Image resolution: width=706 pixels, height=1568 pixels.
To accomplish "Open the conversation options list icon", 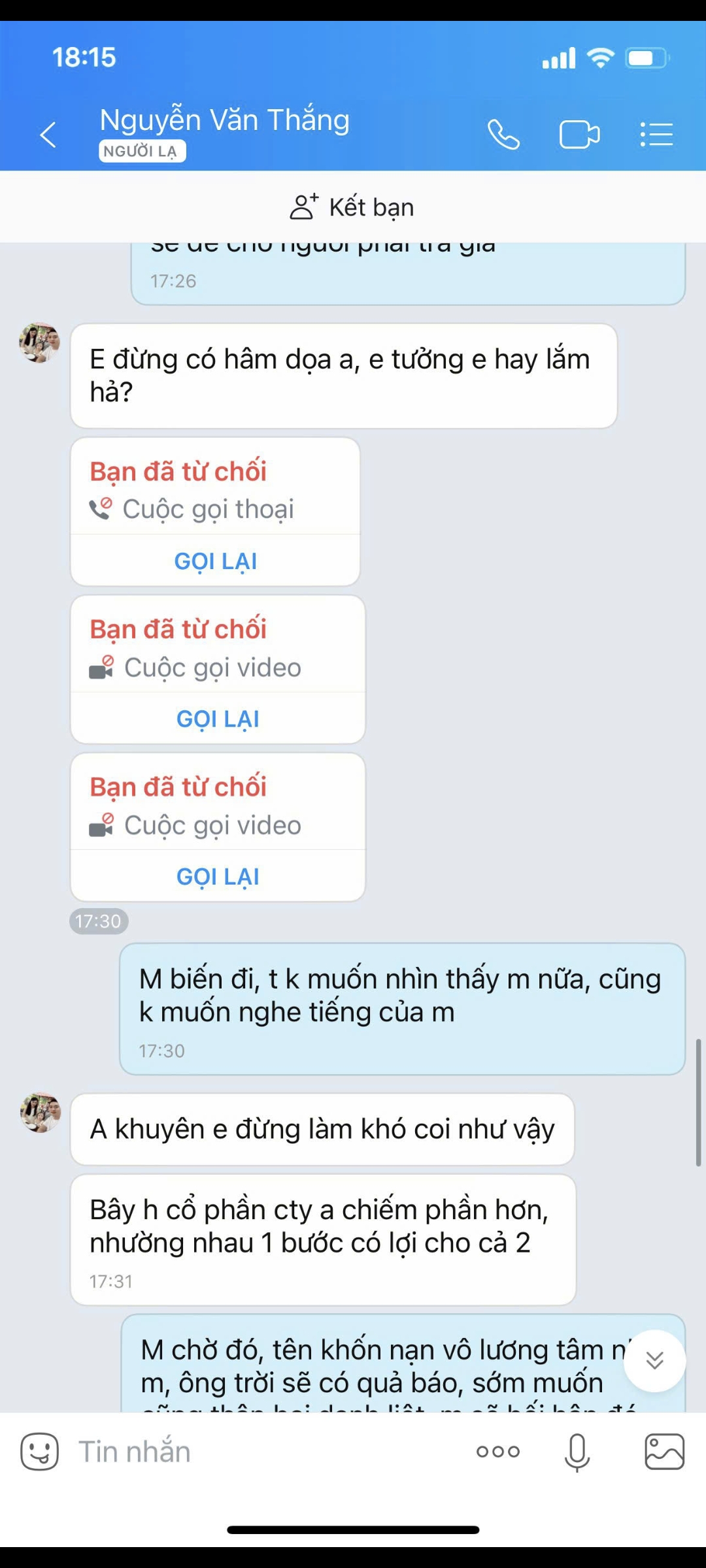I will pyautogui.click(x=656, y=134).
